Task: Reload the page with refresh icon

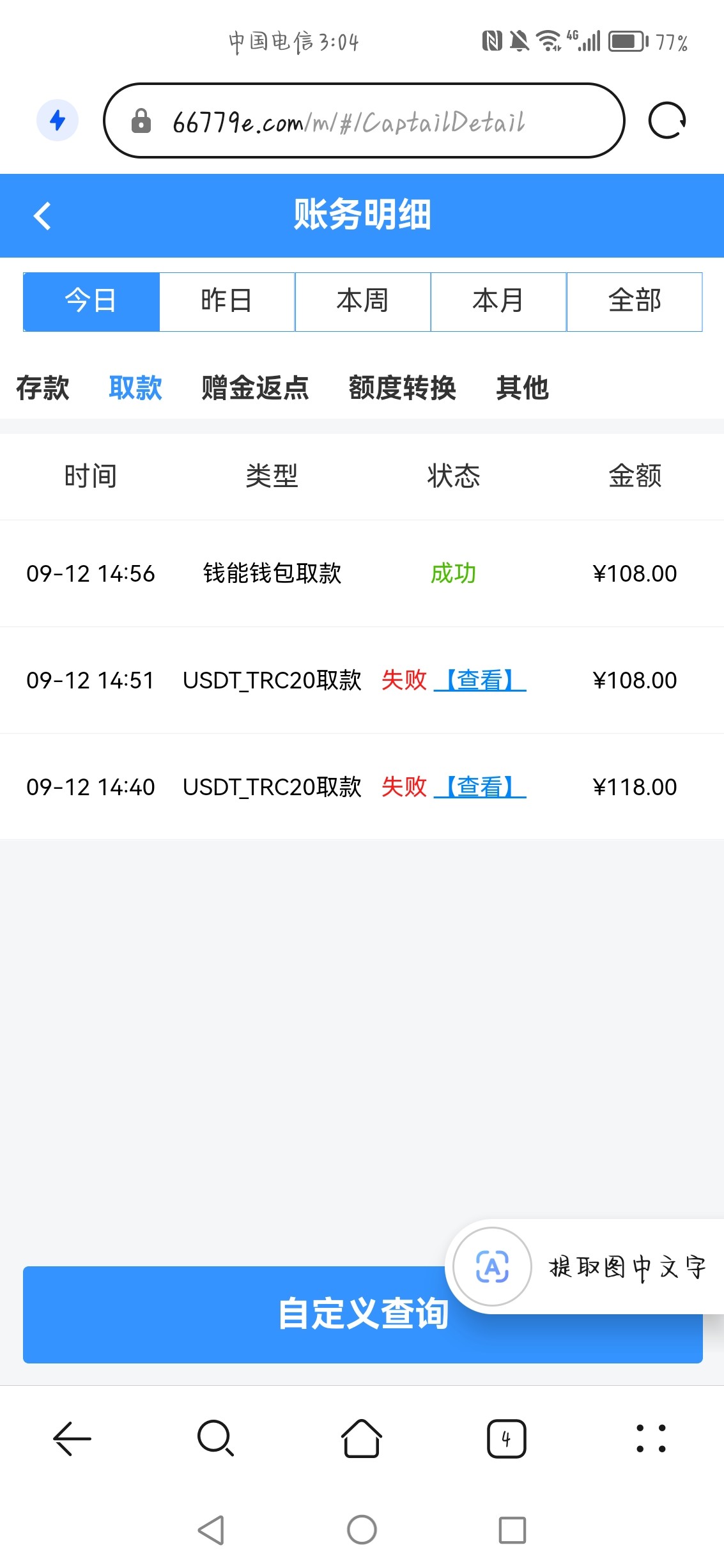Action: pyautogui.click(x=666, y=120)
